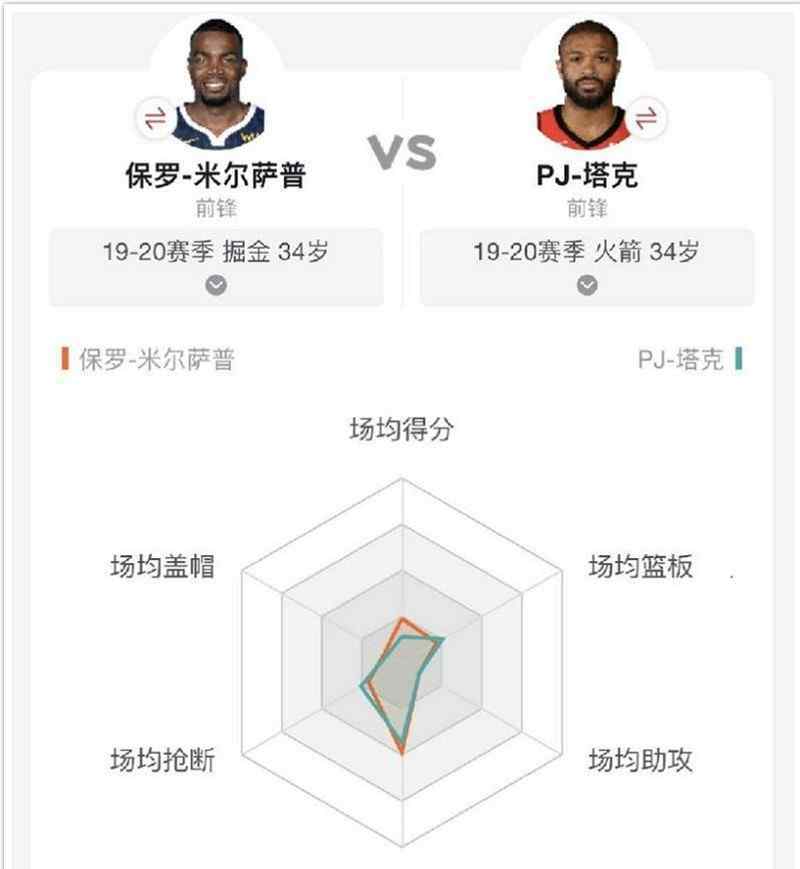Expand 19-20赛季 火箭 season dropdown
This screenshot has width=800, height=869.
(x=587, y=284)
